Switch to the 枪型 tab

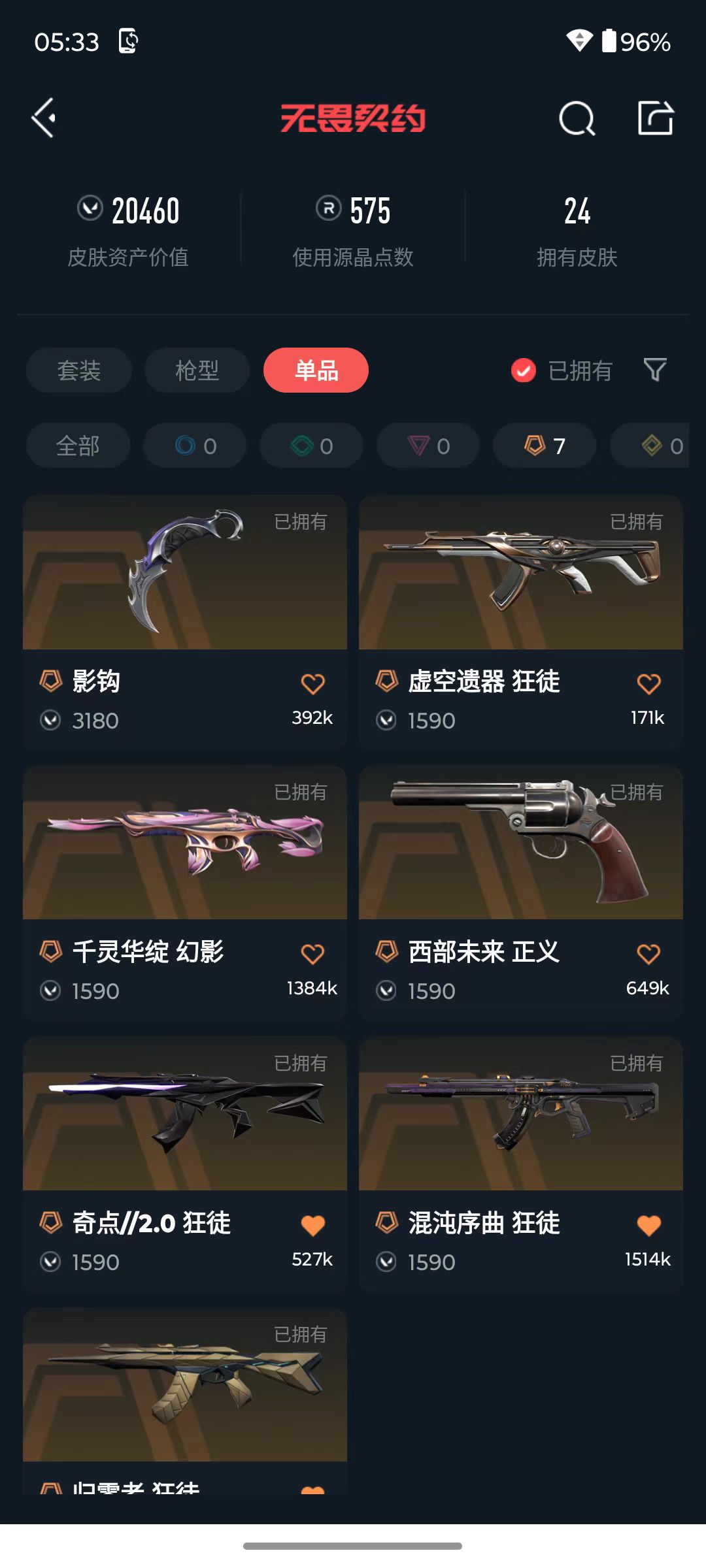coord(197,370)
